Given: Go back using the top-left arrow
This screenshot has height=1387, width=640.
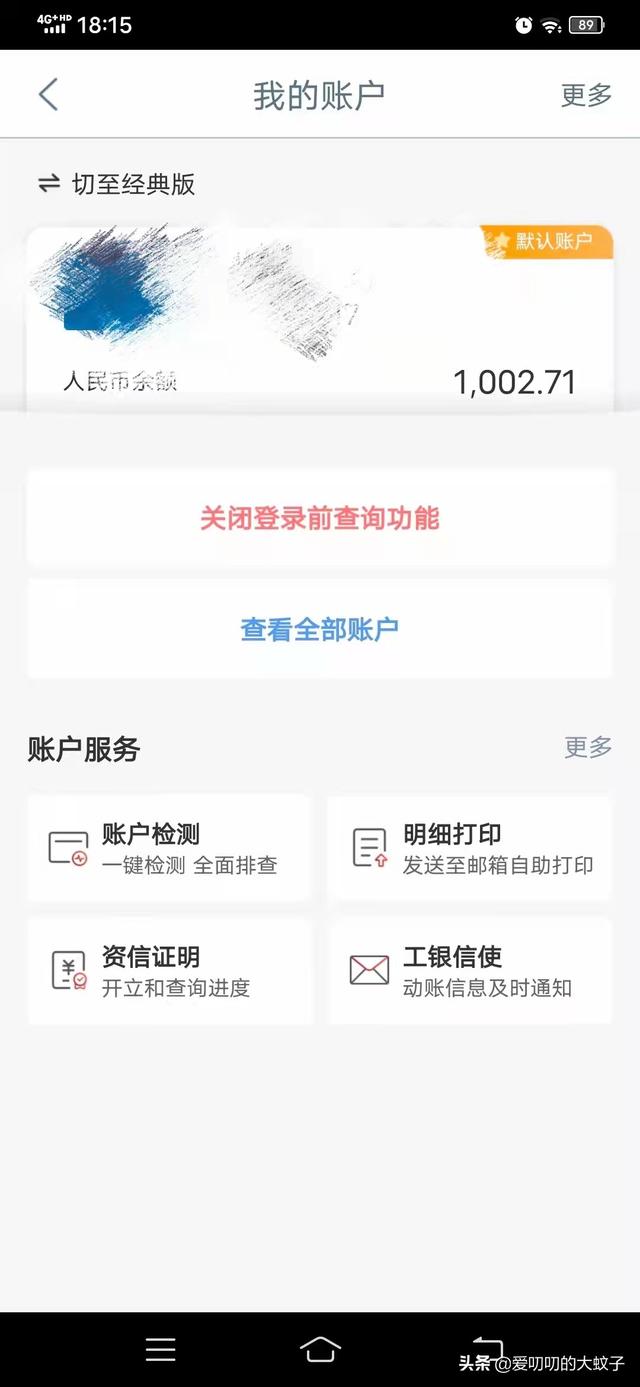Looking at the screenshot, I should [x=48, y=95].
